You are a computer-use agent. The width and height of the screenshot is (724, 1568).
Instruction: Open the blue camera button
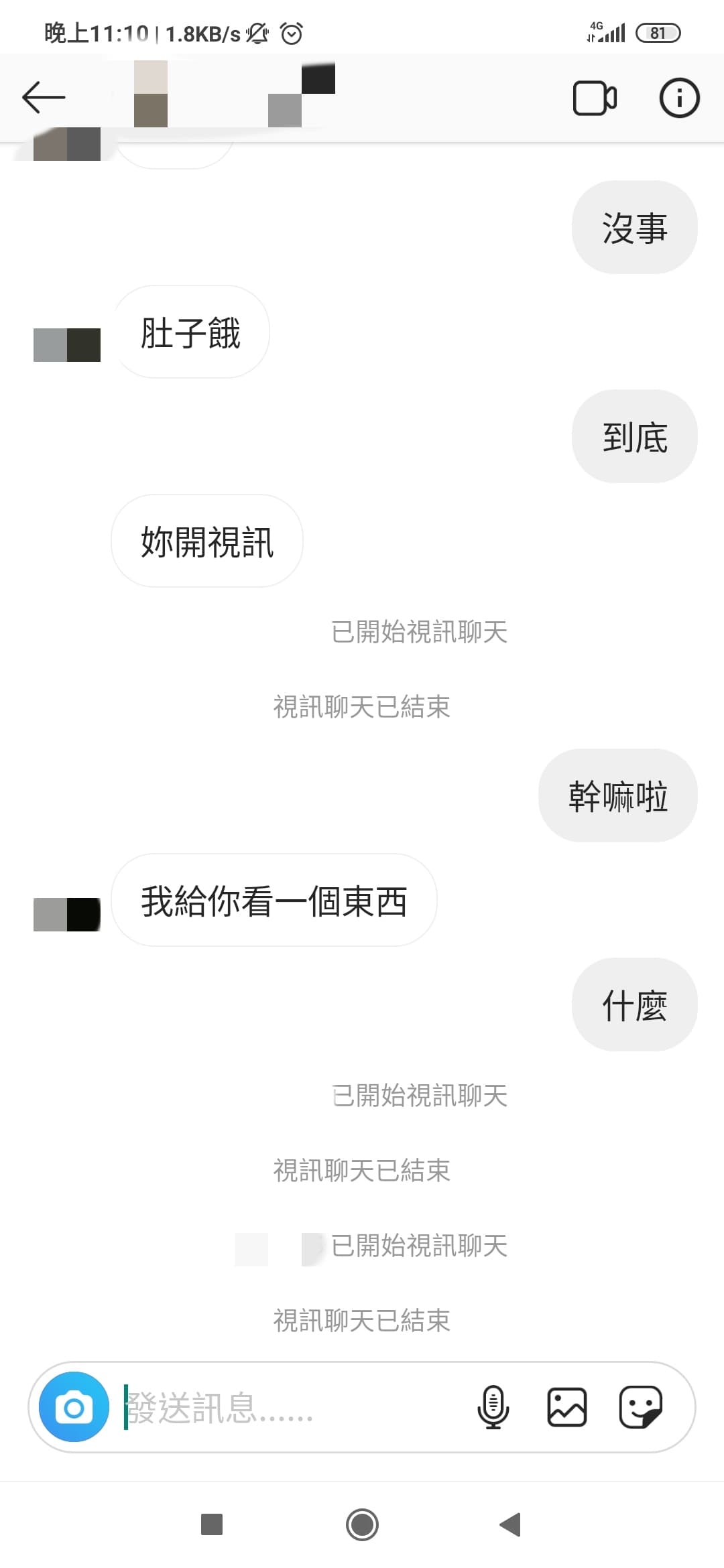pyautogui.click(x=74, y=1407)
